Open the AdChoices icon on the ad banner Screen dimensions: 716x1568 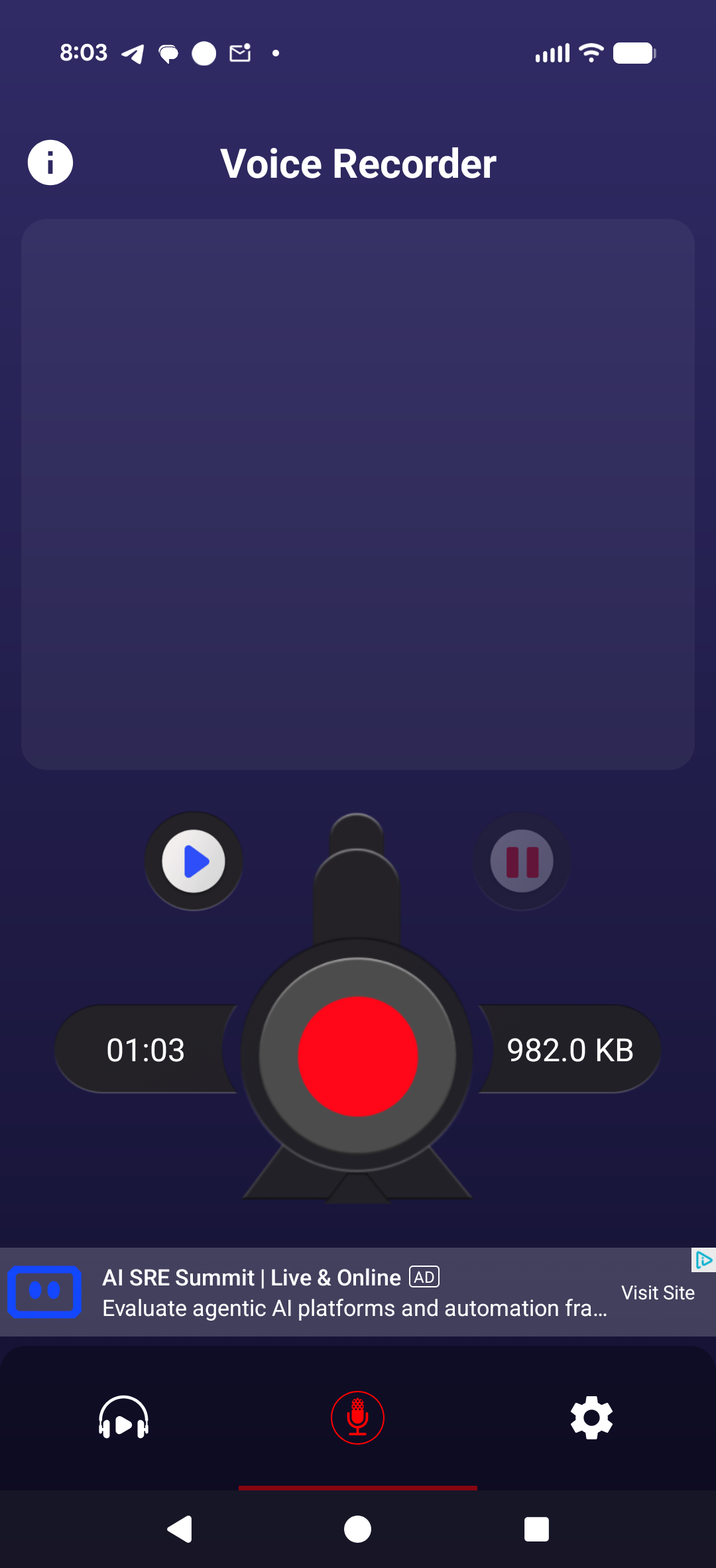[x=703, y=1260]
